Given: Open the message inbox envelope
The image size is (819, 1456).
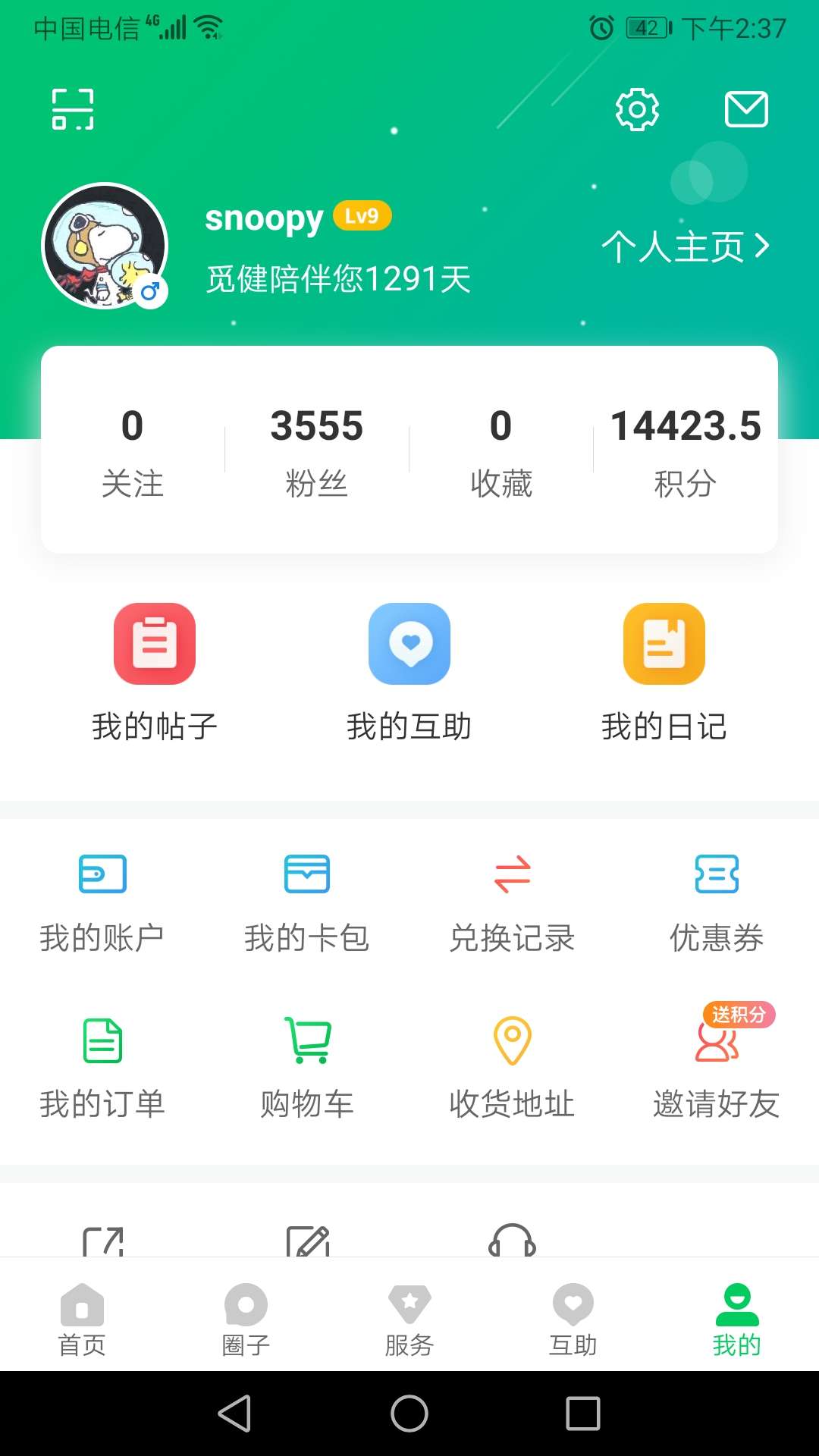Looking at the screenshot, I should tap(747, 108).
